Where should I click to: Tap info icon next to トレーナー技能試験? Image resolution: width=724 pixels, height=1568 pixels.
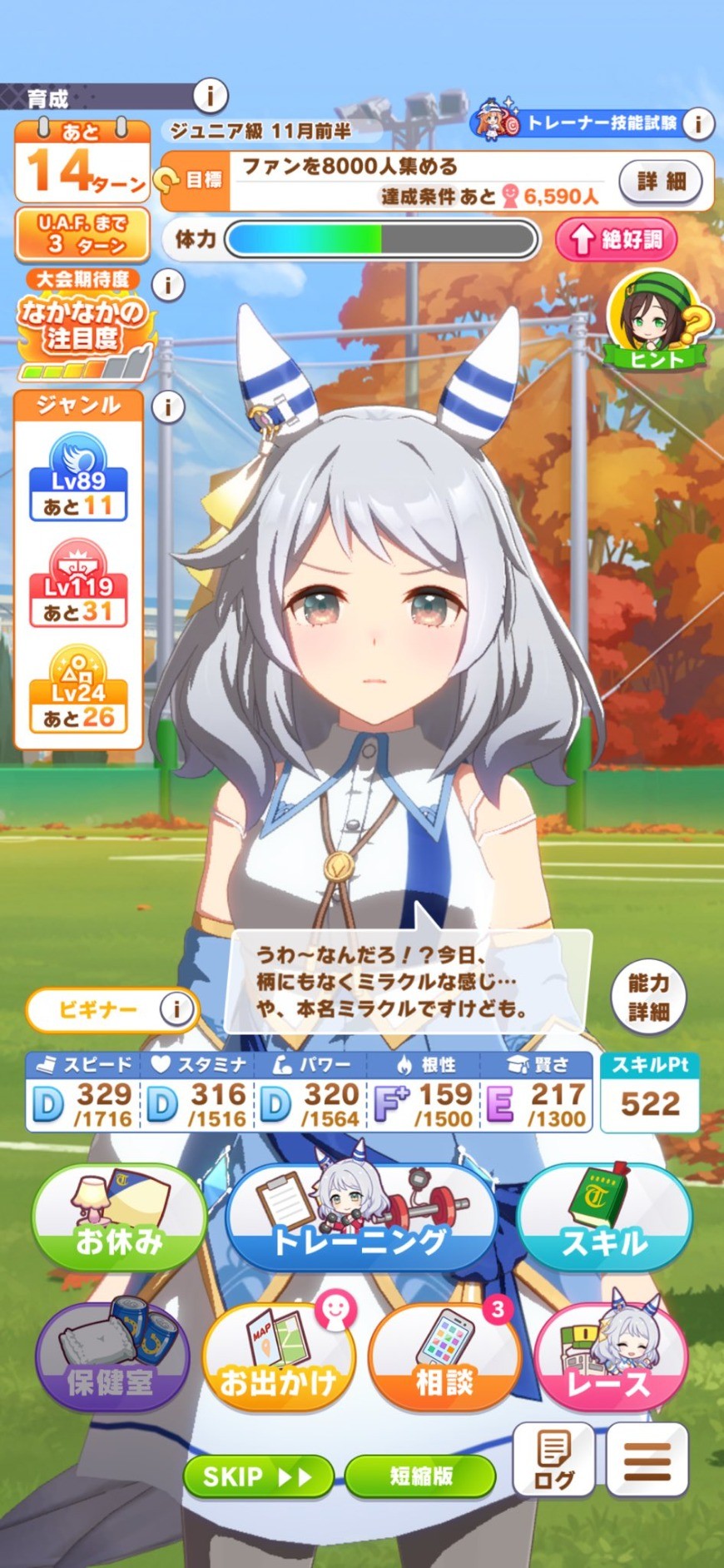698,124
